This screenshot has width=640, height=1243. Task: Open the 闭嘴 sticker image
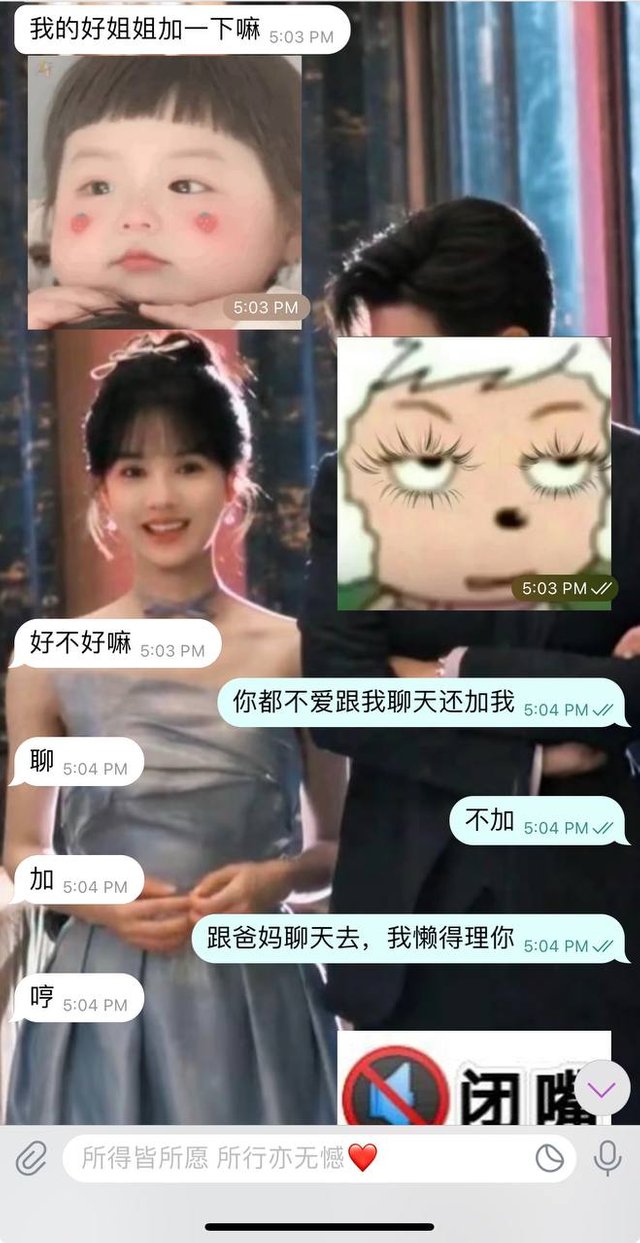point(474,1080)
